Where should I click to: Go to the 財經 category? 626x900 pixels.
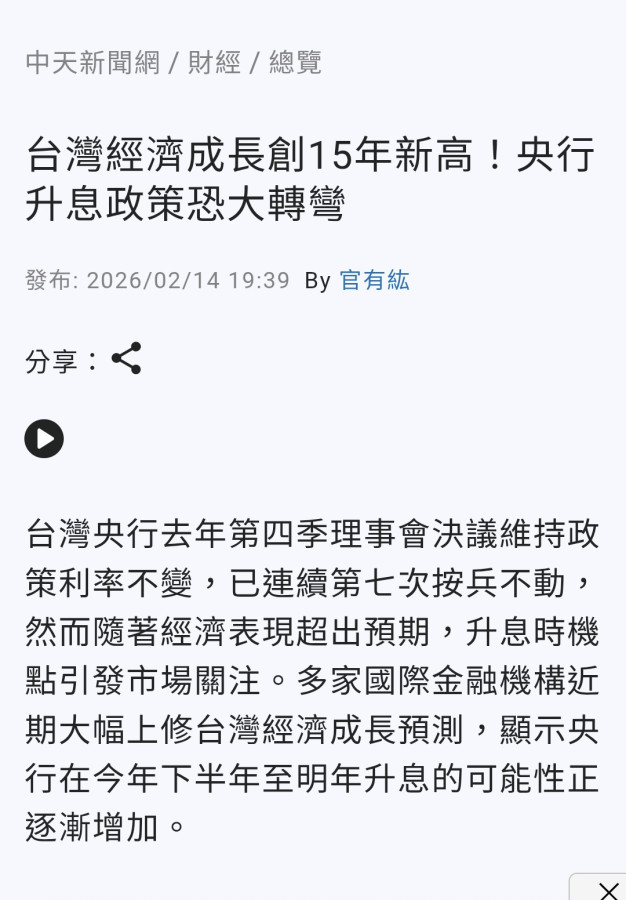(214, 63)
